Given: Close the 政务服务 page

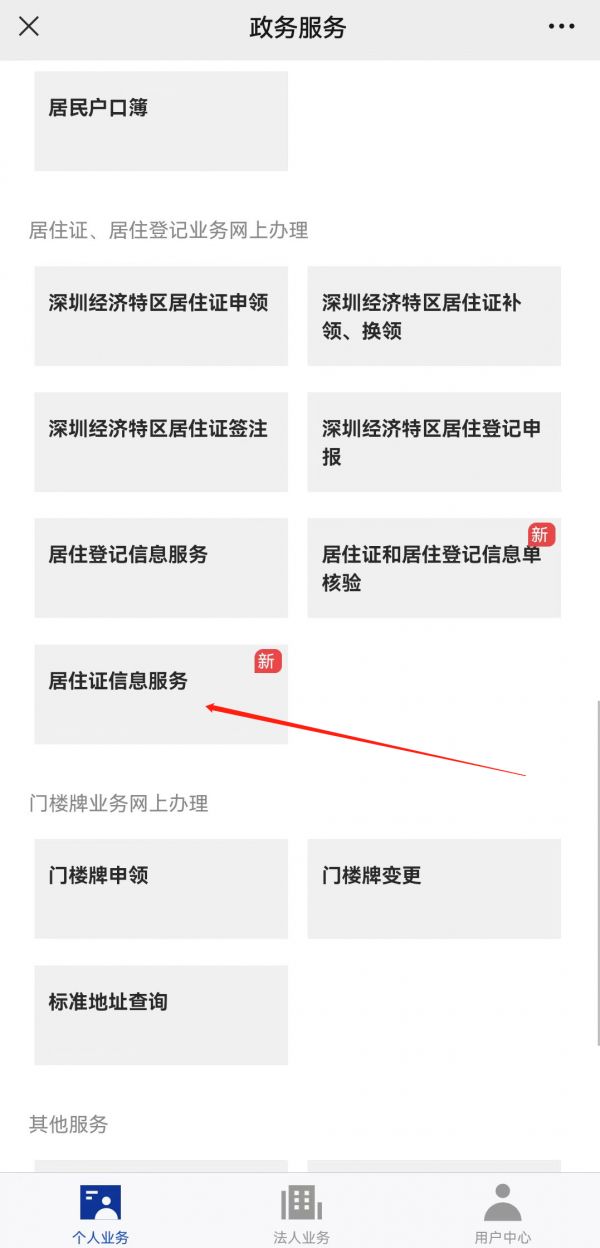Looking at the screenshot, I should [29, 27].
